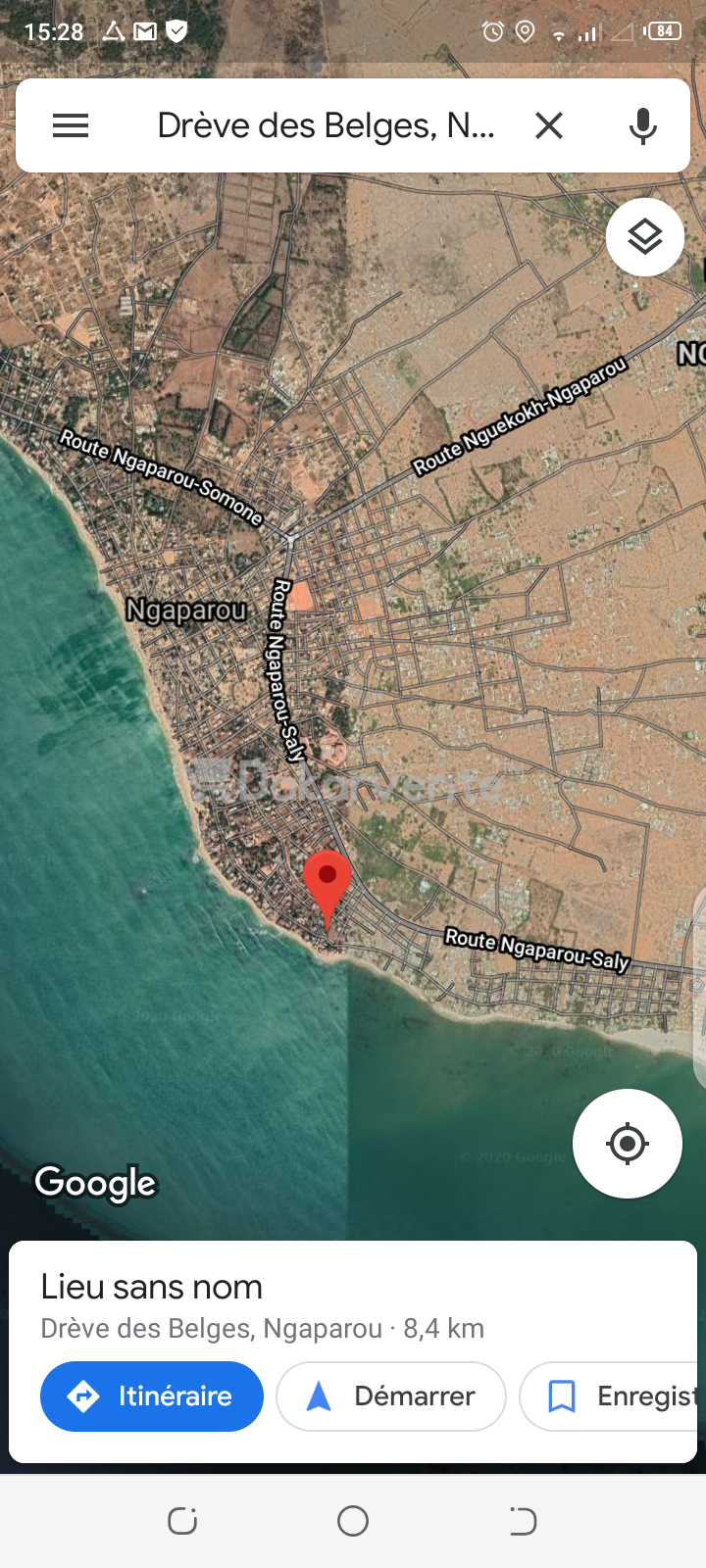Viewport: 706px width, 1568px height.
Task: Open the hamburger menu in search bar
Action: (x=71, y=125)
